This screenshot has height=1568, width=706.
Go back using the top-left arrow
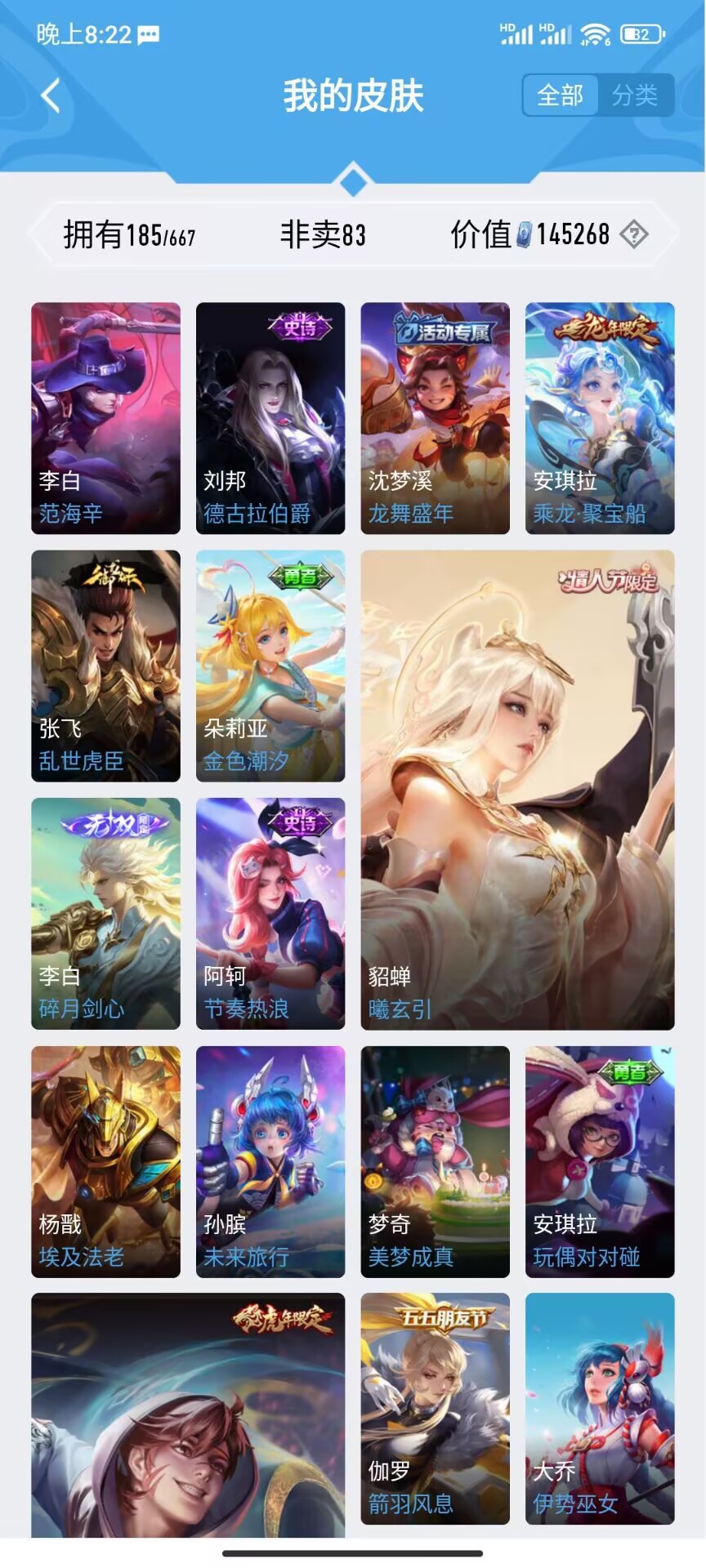click(51, 96)
